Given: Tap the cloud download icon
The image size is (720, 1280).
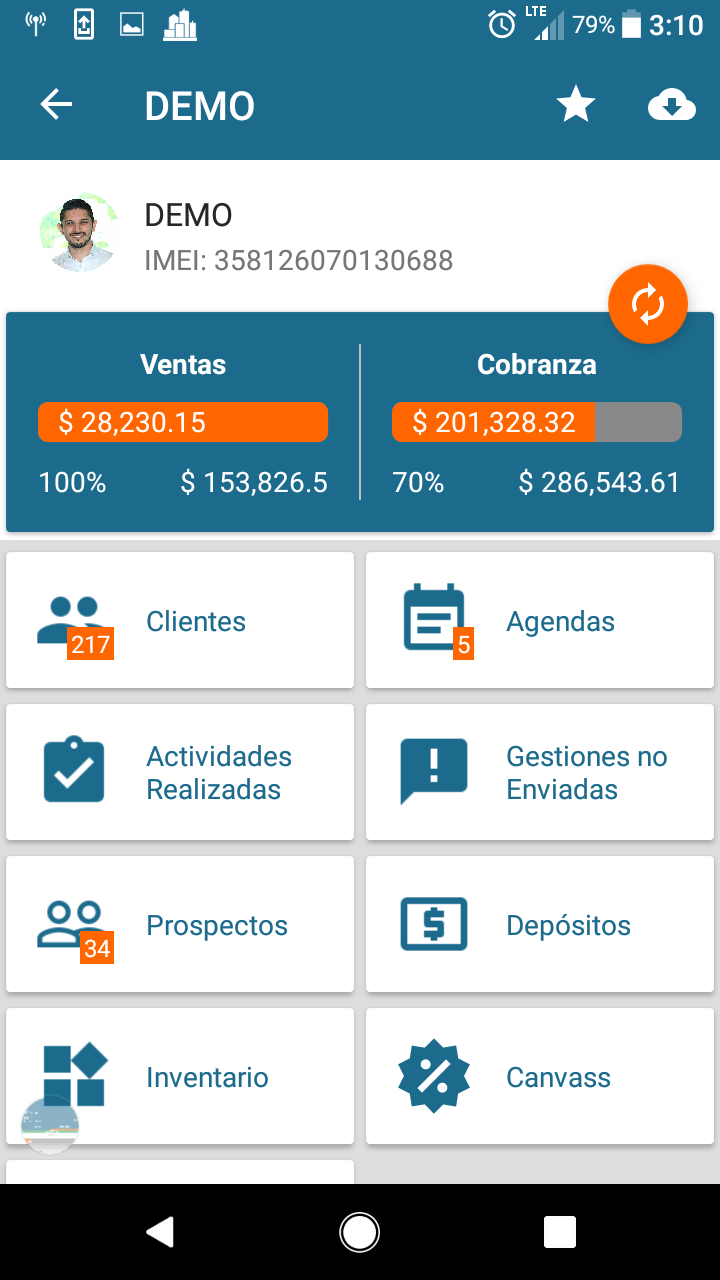Looking at the screenshot, I should tap(672, 105).
